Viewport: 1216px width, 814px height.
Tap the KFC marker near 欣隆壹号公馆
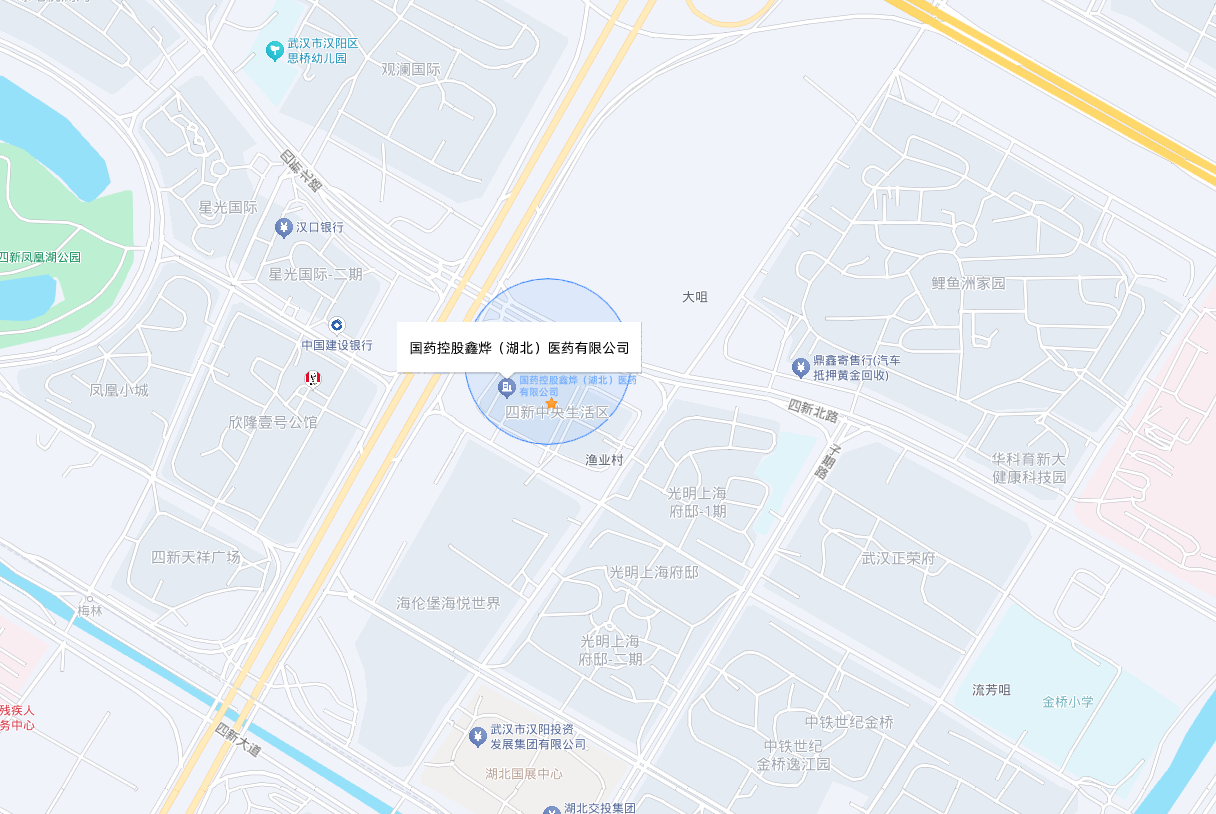[313, 377]
